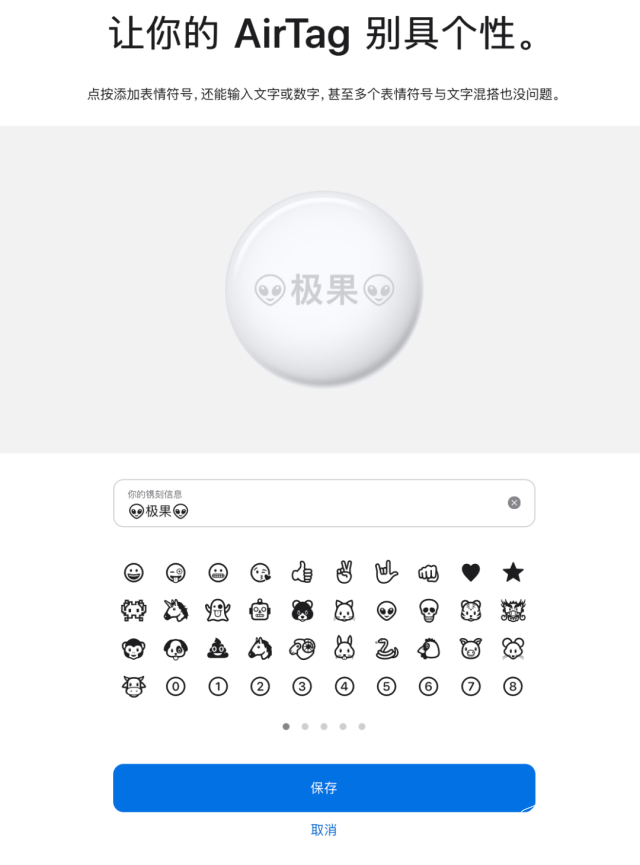This screenshot has height=865, width=640.
Task: Save the engraving with 保存
Action: [x=324, y=788]
